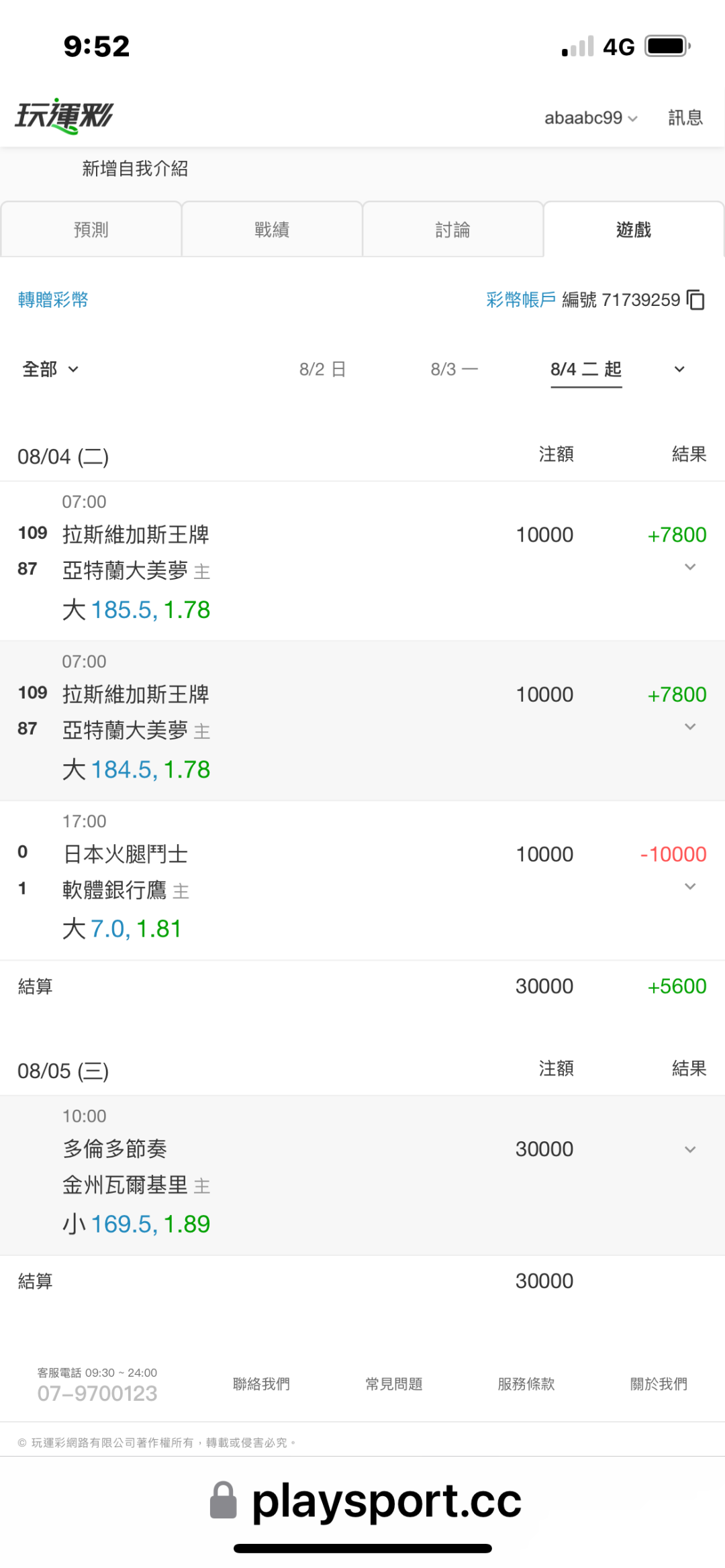The width and height of the screenshot is (725, 1568).
Task: Select the 8/2 日 date
Action: tap(323, 369)
